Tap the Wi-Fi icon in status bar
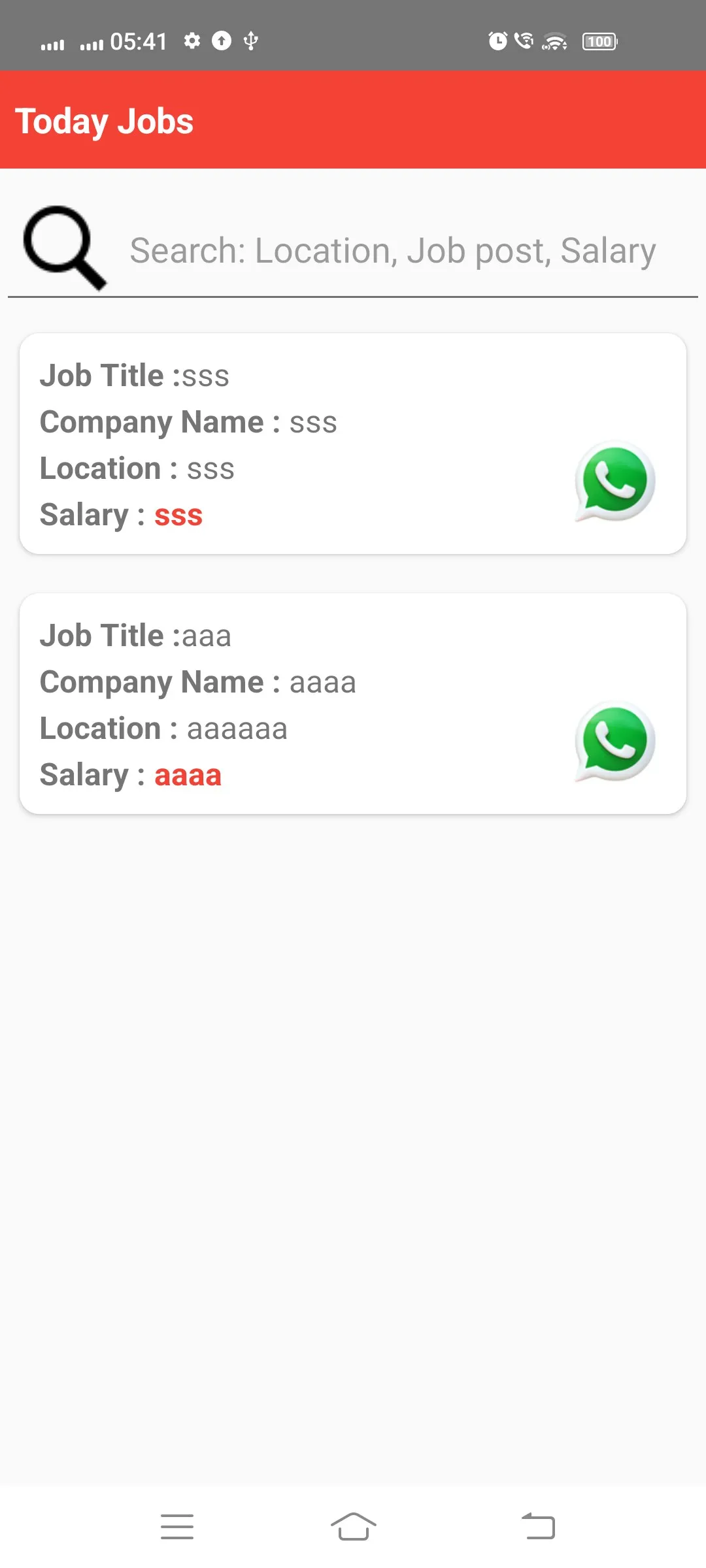706x1568 pixels. (x=554, y=41)
